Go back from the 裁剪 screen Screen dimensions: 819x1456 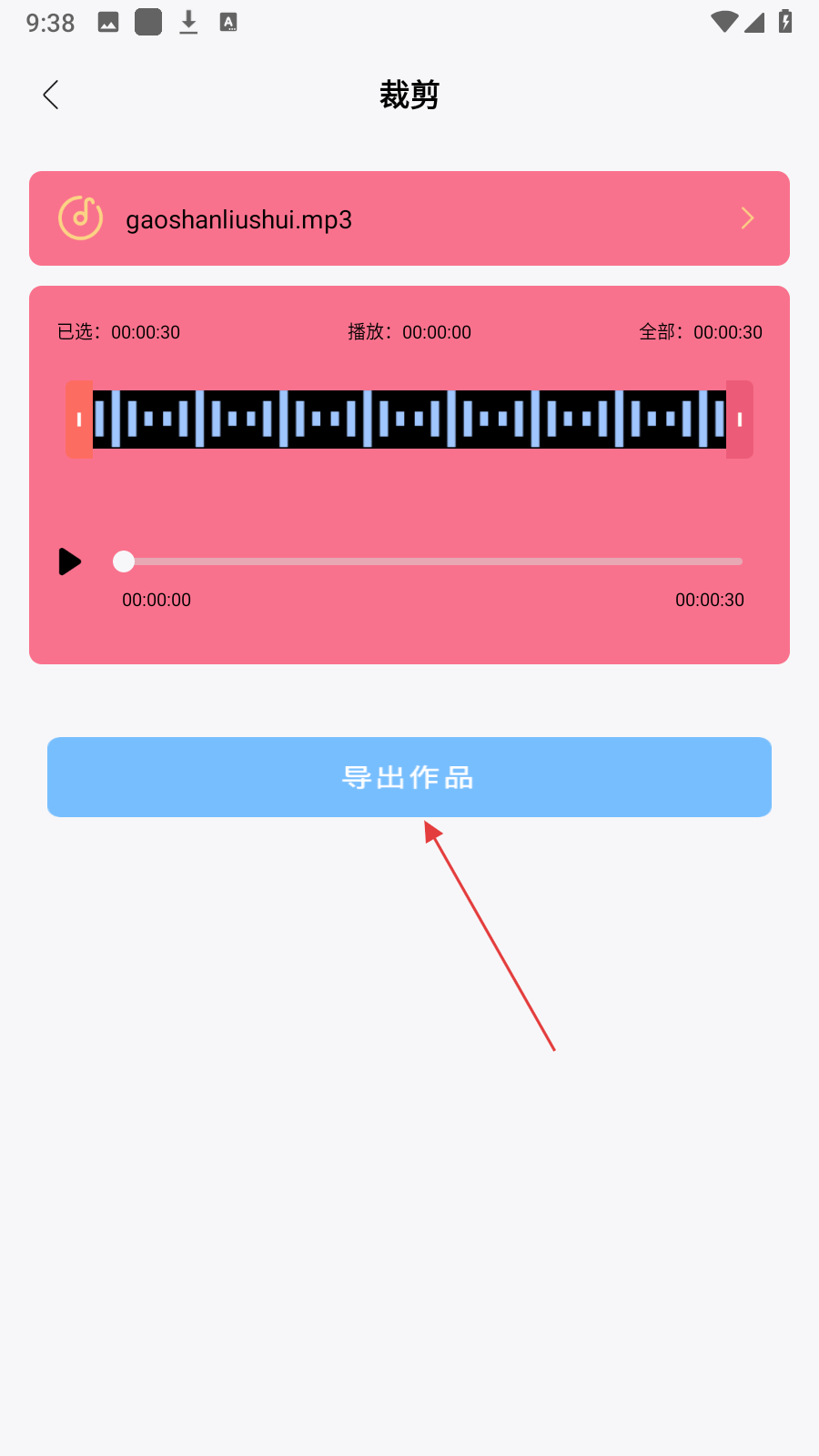point(51,95)
